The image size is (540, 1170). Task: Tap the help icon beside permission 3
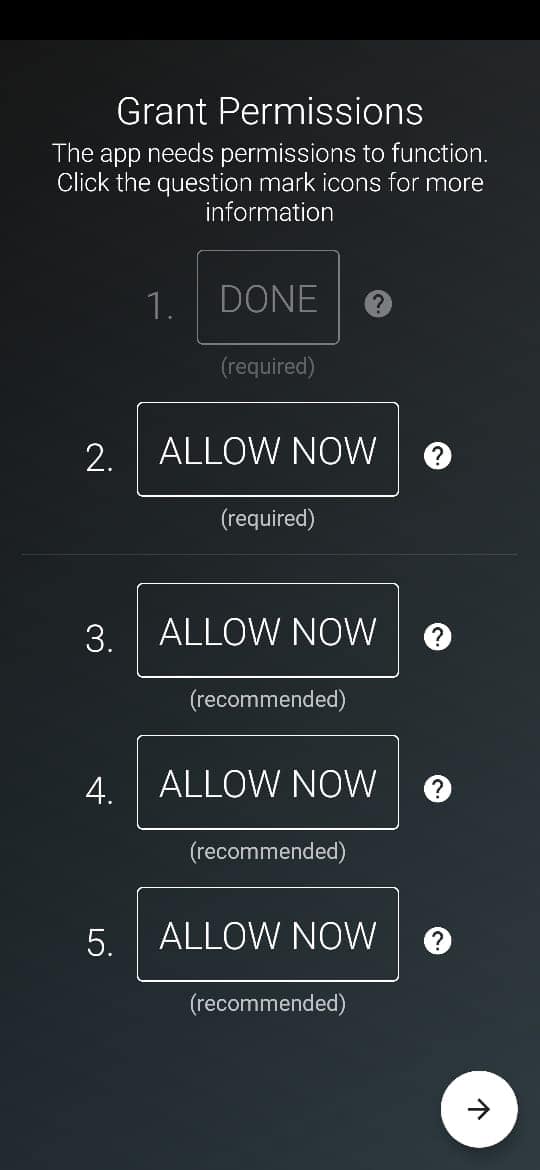(x=438, y=637)
